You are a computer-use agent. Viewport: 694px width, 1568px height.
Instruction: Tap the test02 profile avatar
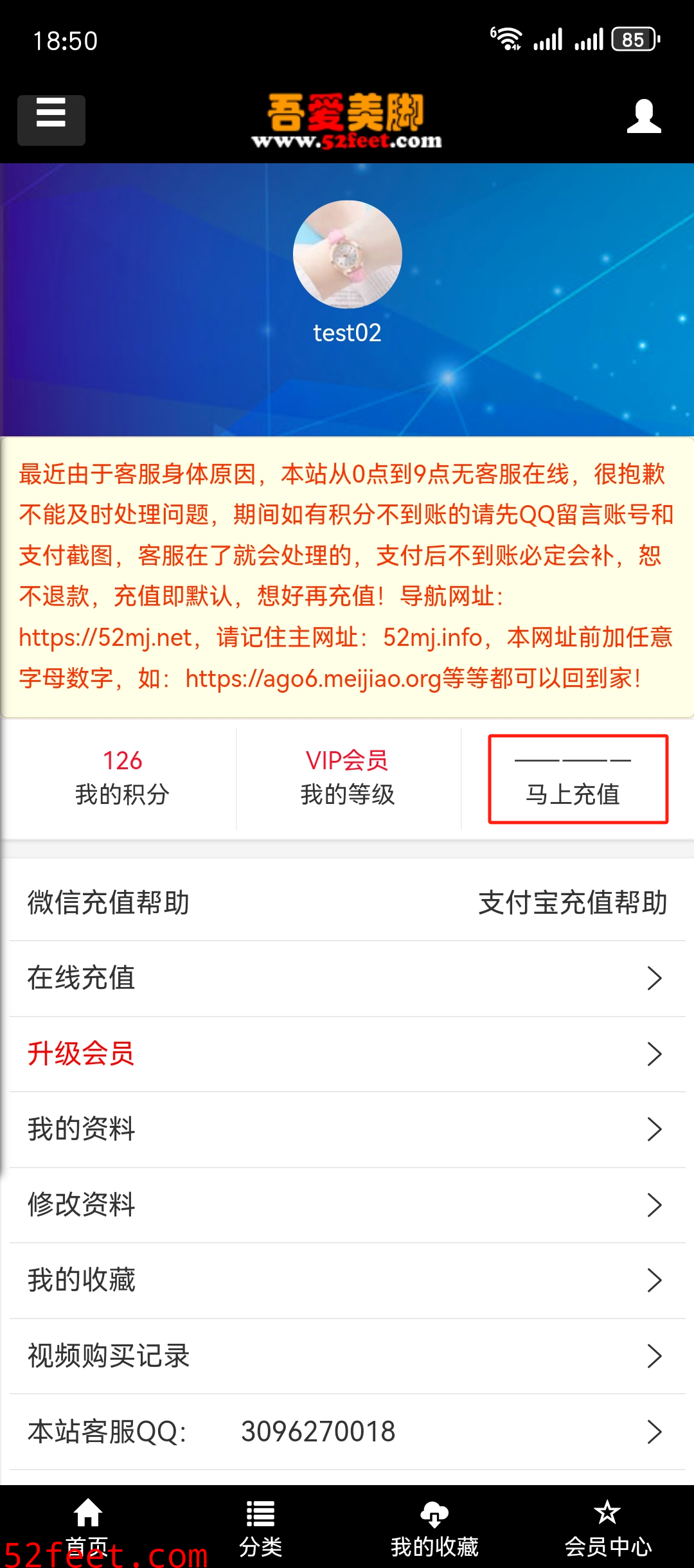pyautogui.click(x=347, y=254)
